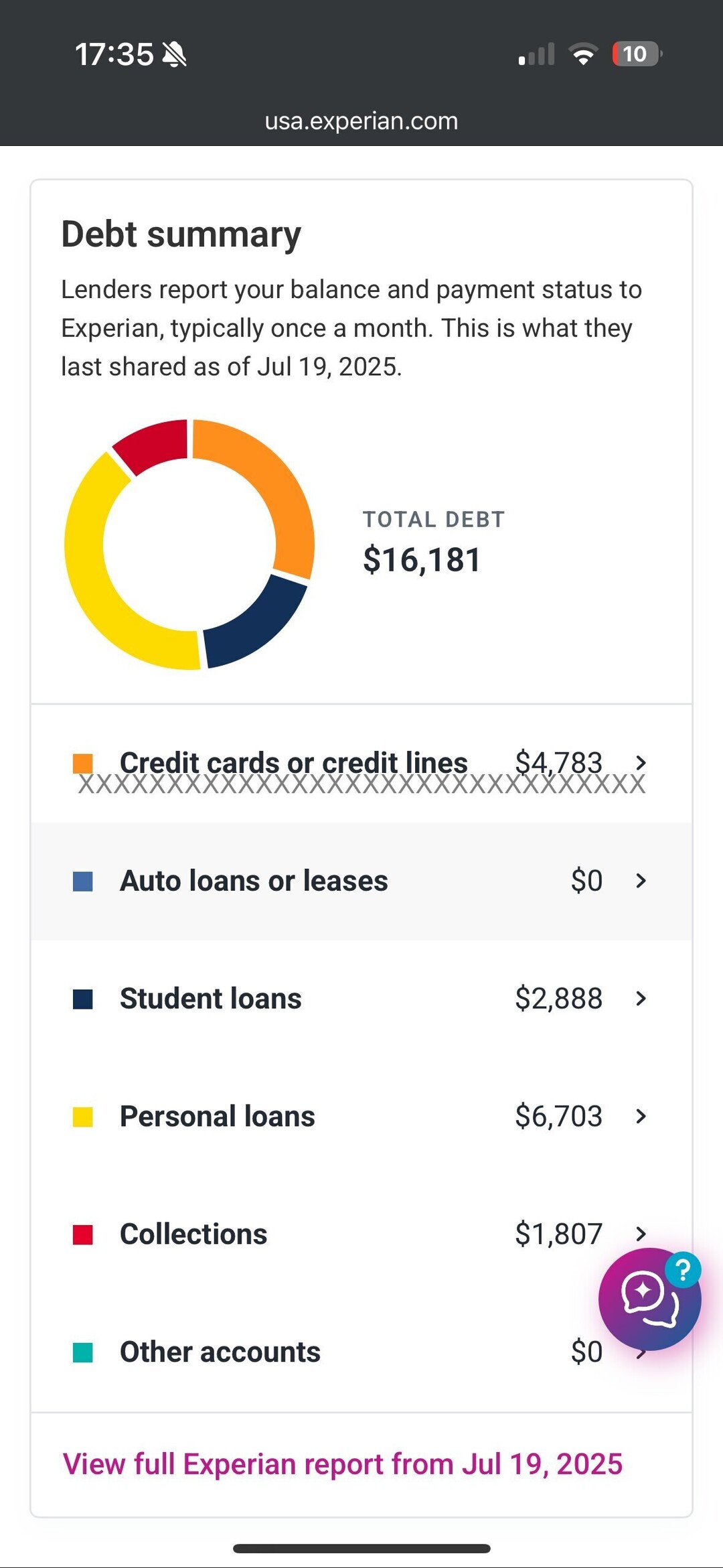
Task: Show Collections accounts
Action: coord(335,1234)
